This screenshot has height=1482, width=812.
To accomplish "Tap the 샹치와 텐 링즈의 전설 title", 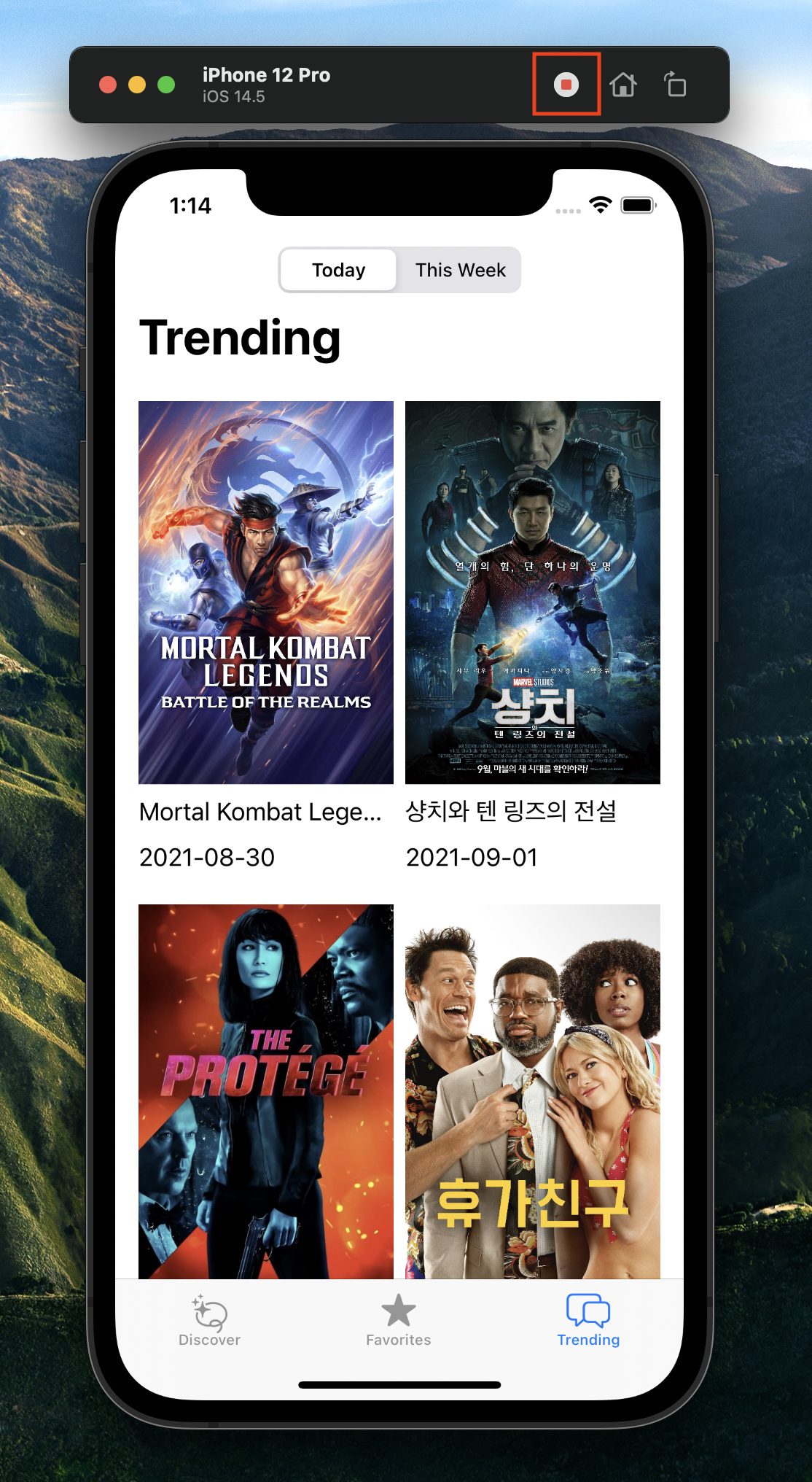I will 511,812.
